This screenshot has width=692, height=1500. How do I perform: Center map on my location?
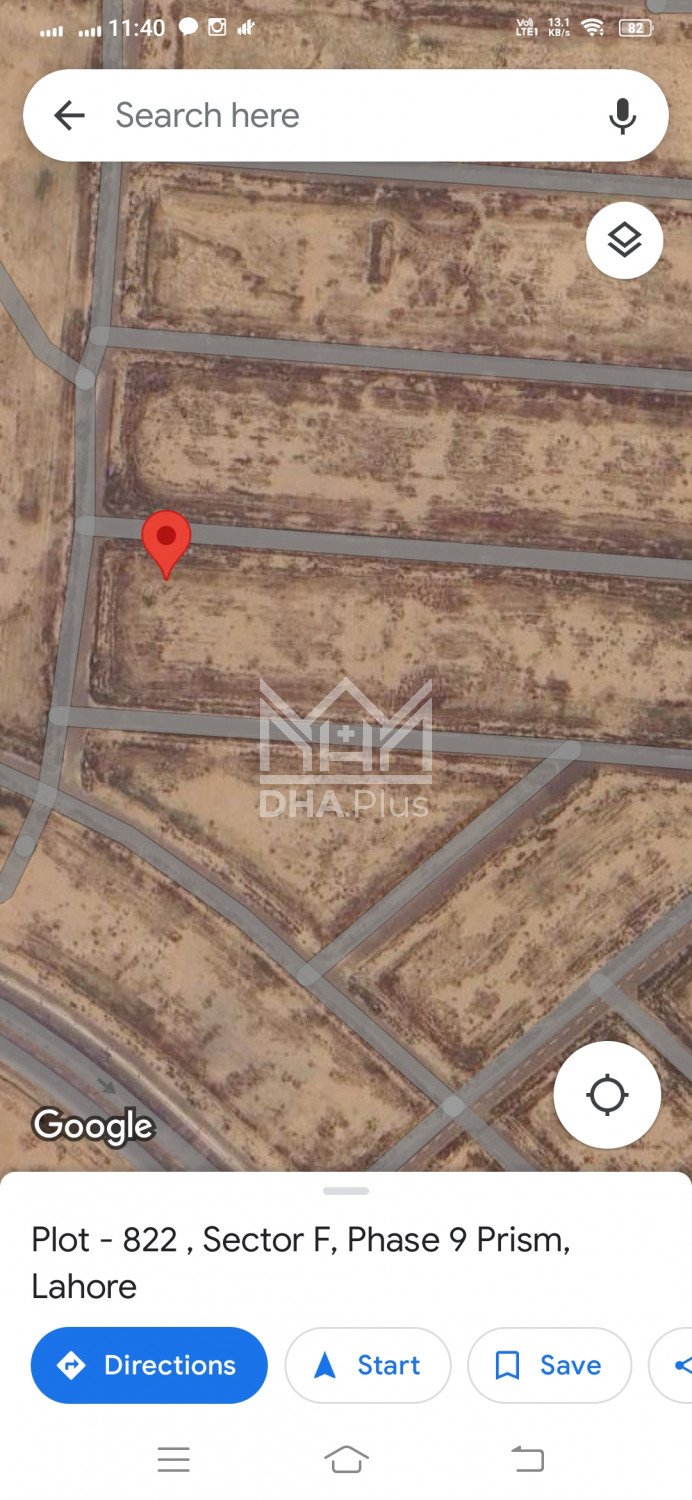607,1095
